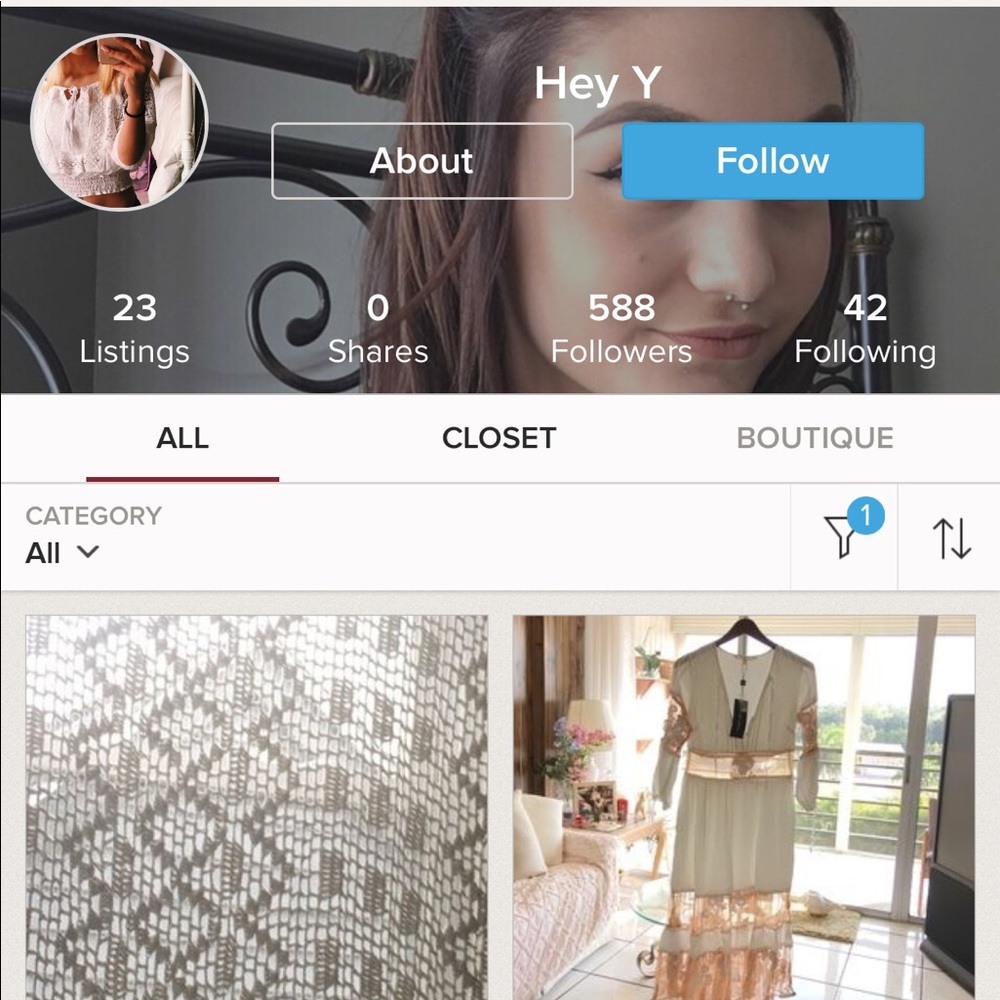View the 42 following list
The height and width of the screenshot is (1000, 1000).
(x=864, y=329)
